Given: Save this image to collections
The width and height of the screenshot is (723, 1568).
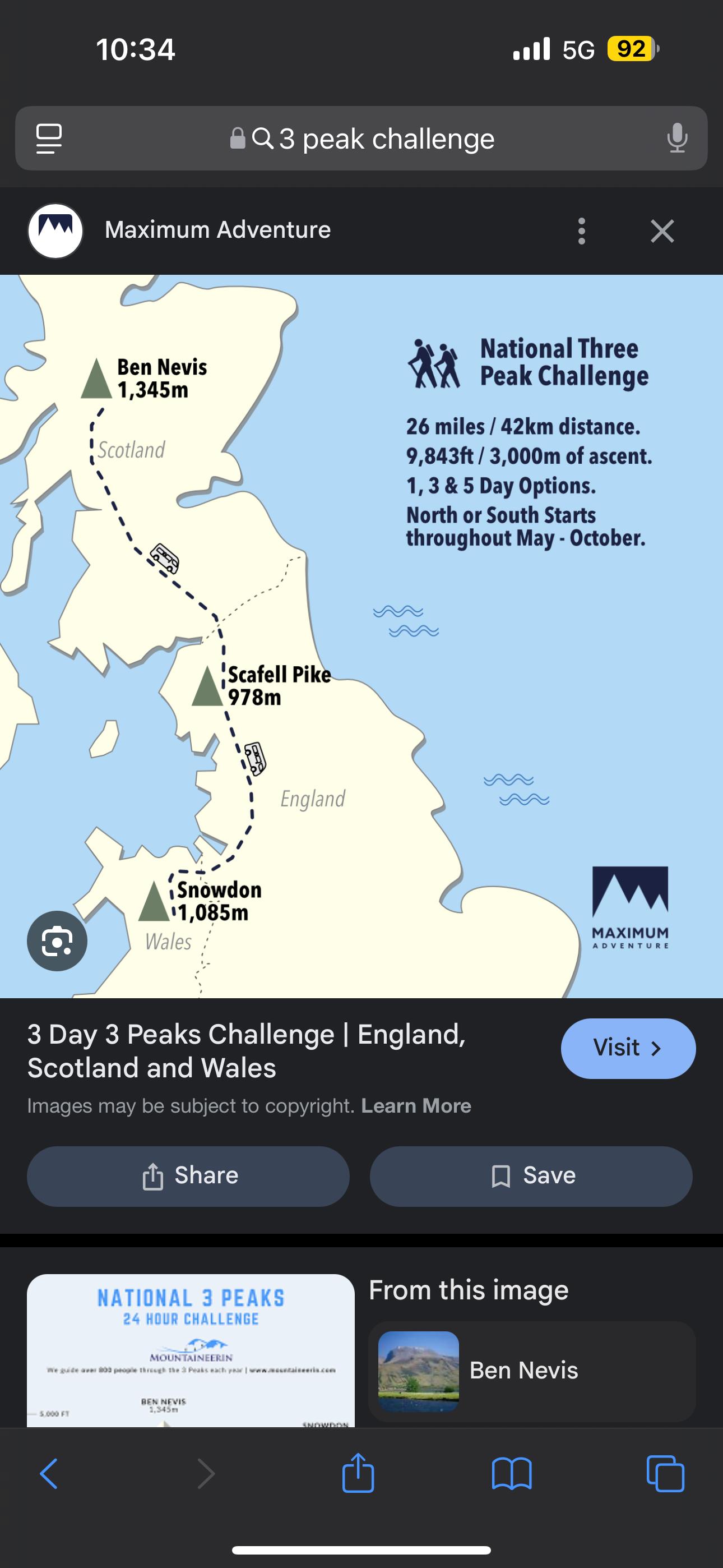Looking at the screenshot, I should click(x=531, y=1176).
